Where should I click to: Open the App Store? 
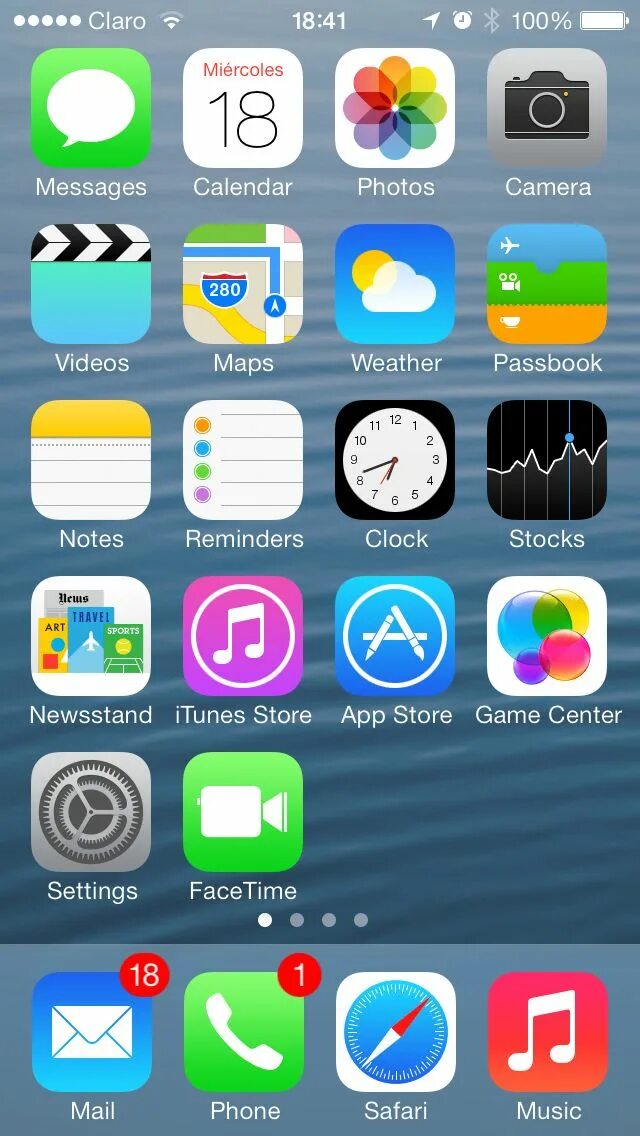coord(395,636)
